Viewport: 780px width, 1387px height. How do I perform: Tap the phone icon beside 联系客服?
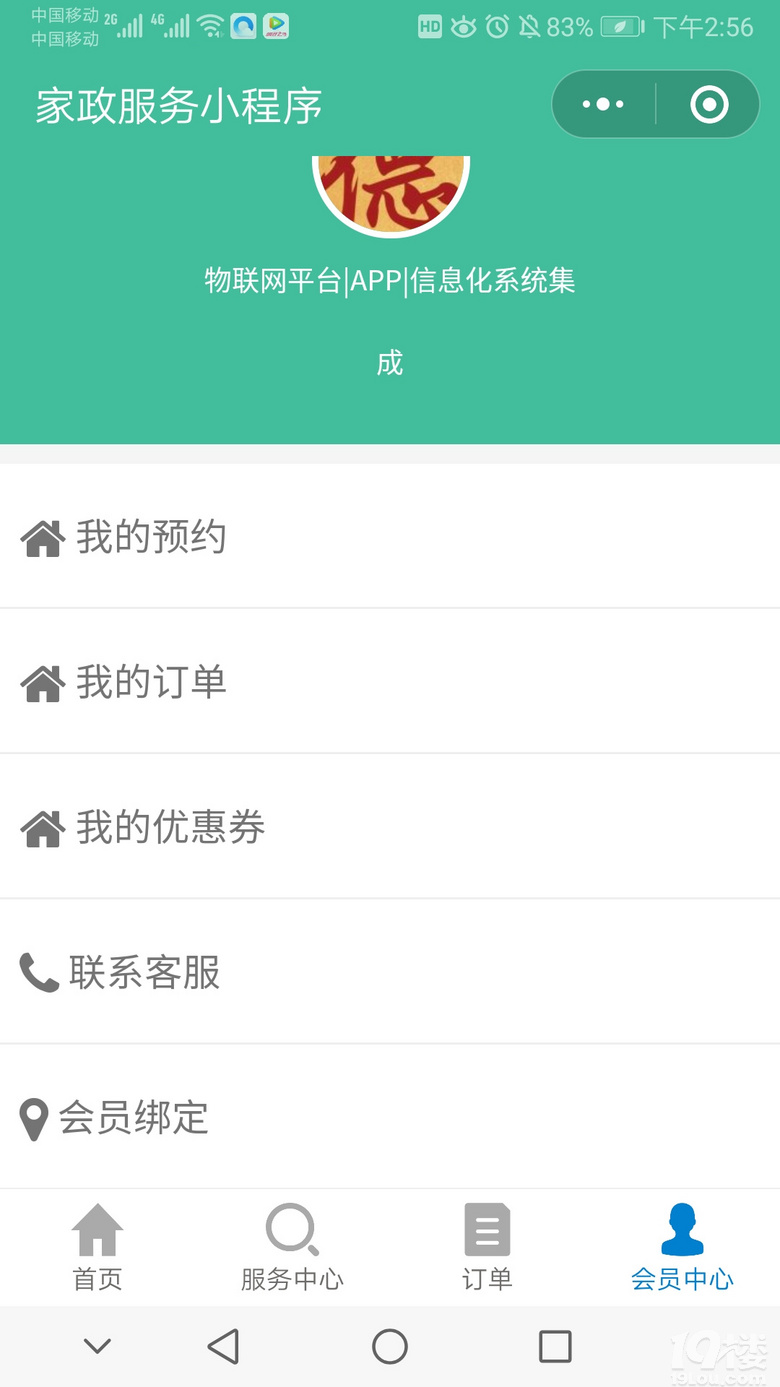click(37, 972)
